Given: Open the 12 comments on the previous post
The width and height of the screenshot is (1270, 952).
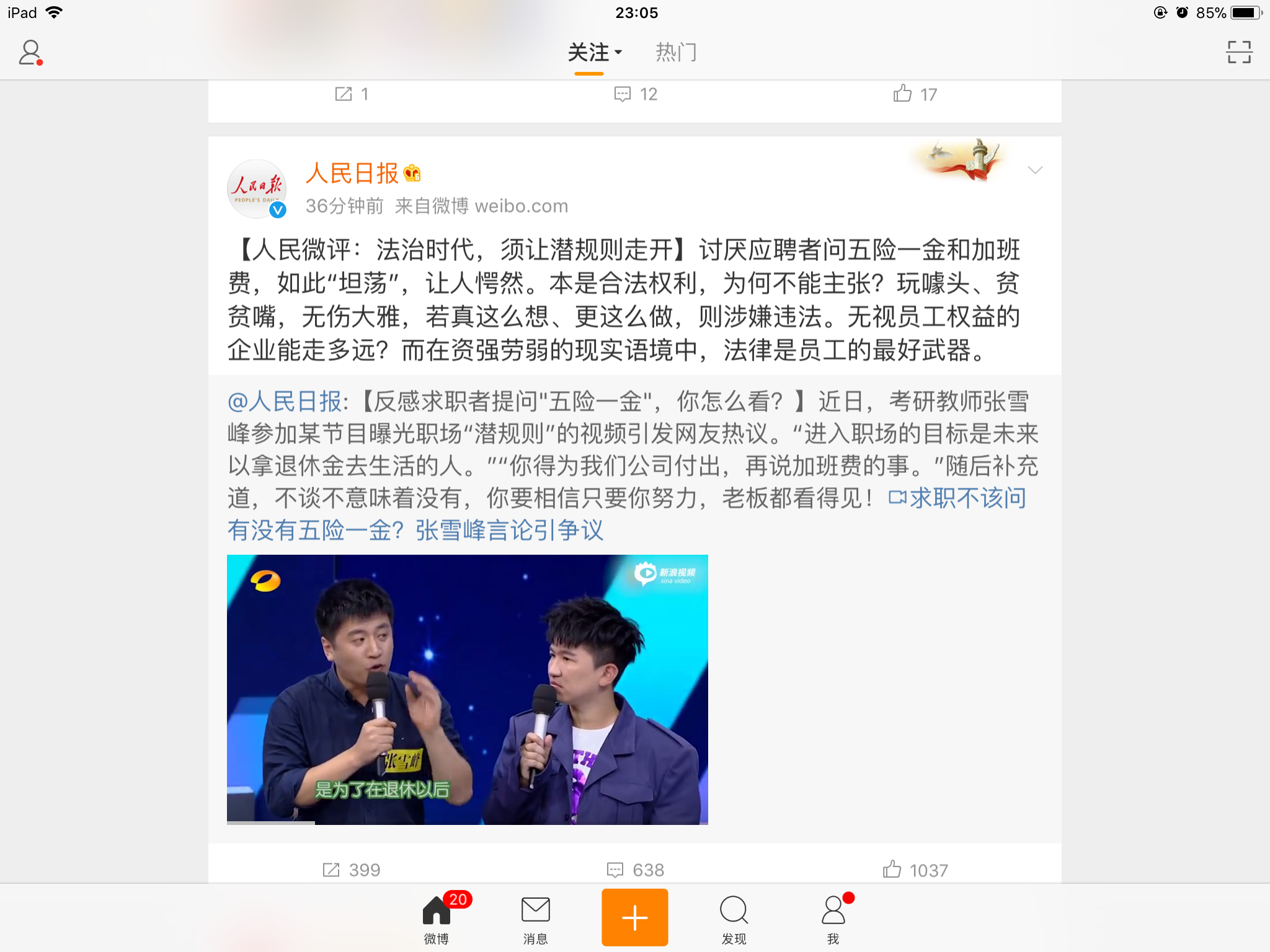Looking at the screenshot, I should (x=635, y=94).
